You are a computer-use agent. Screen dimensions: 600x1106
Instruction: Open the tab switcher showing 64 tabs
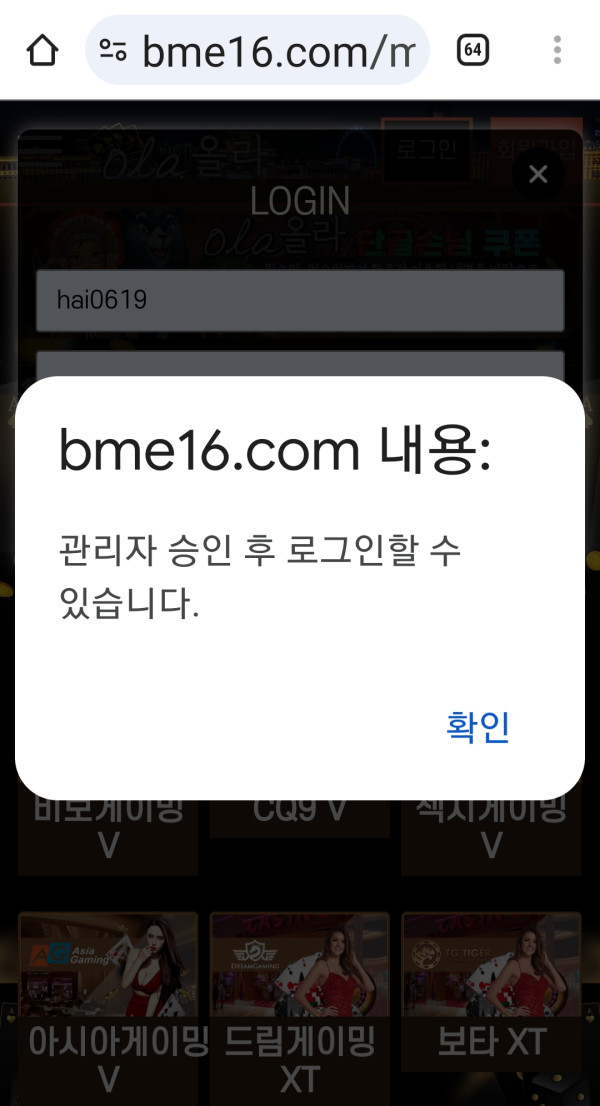(x=472, y=50)
